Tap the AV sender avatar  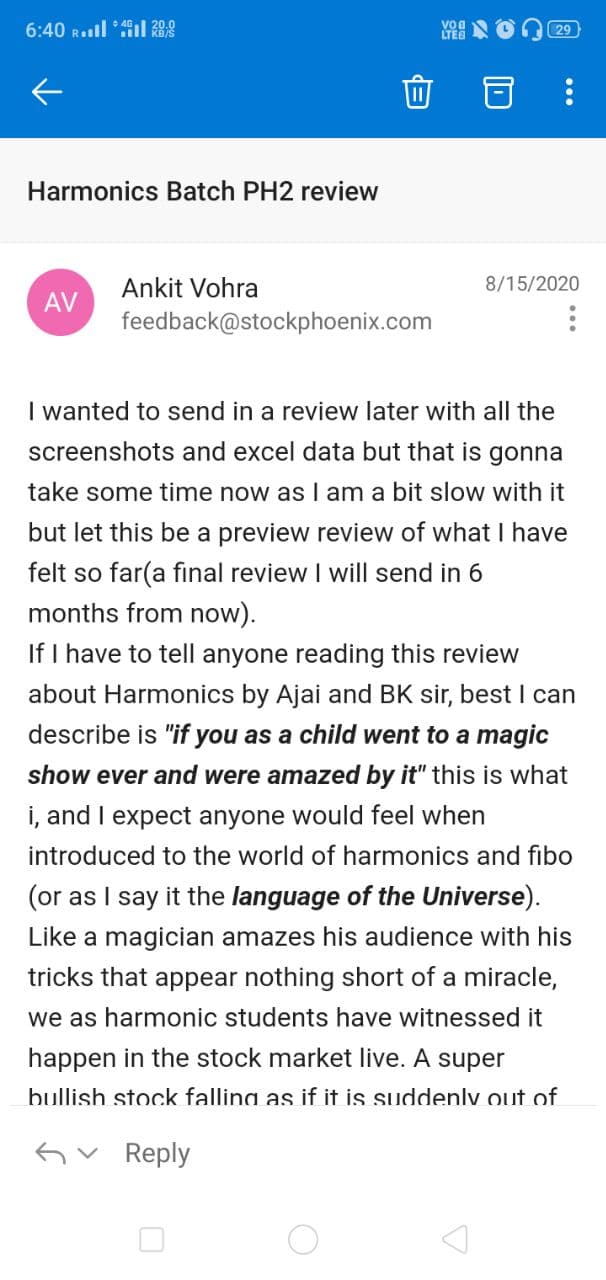click(x=61, y=303)
